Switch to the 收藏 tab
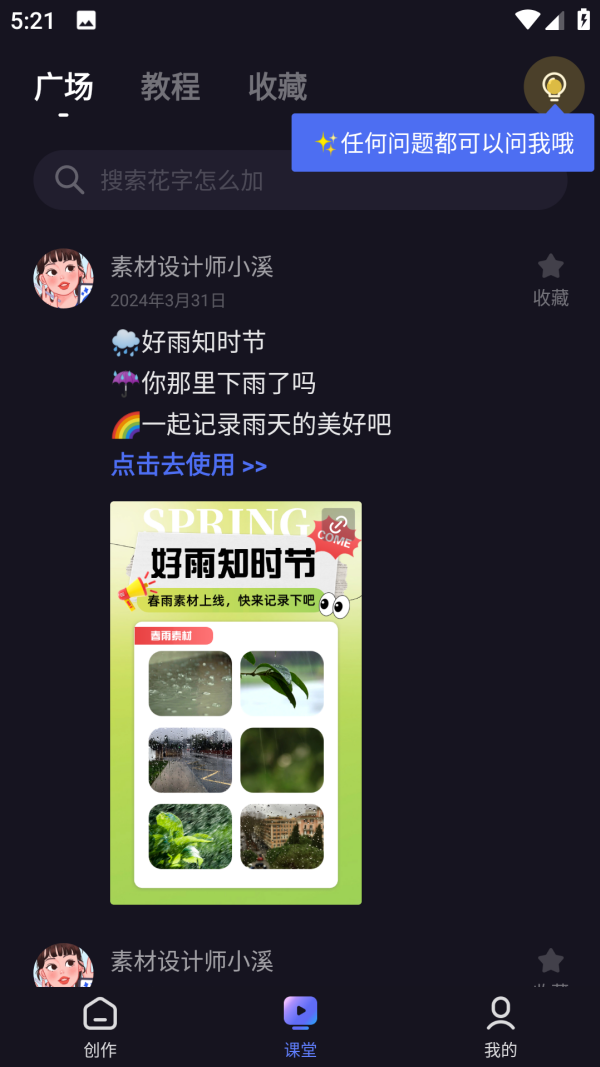This screenshot has width=600, height=1067. (277, 87)
